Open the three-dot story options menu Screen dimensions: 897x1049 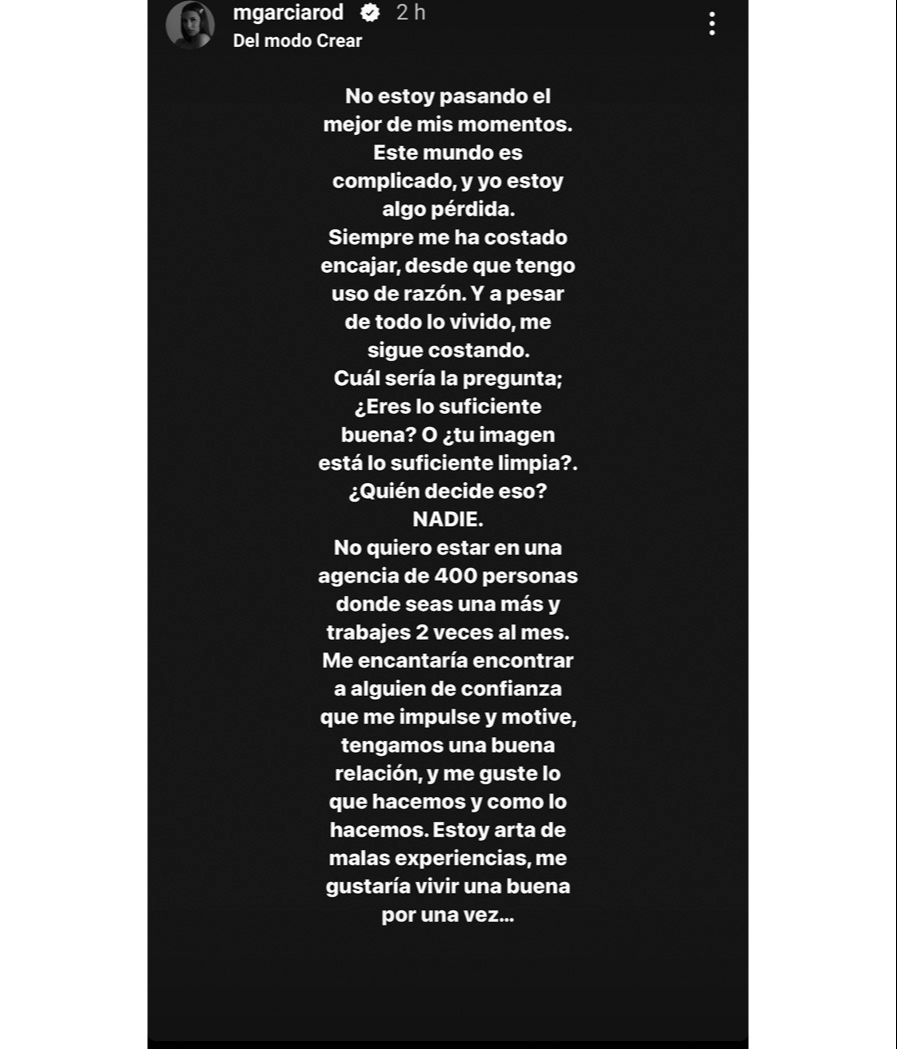(711, 22)
